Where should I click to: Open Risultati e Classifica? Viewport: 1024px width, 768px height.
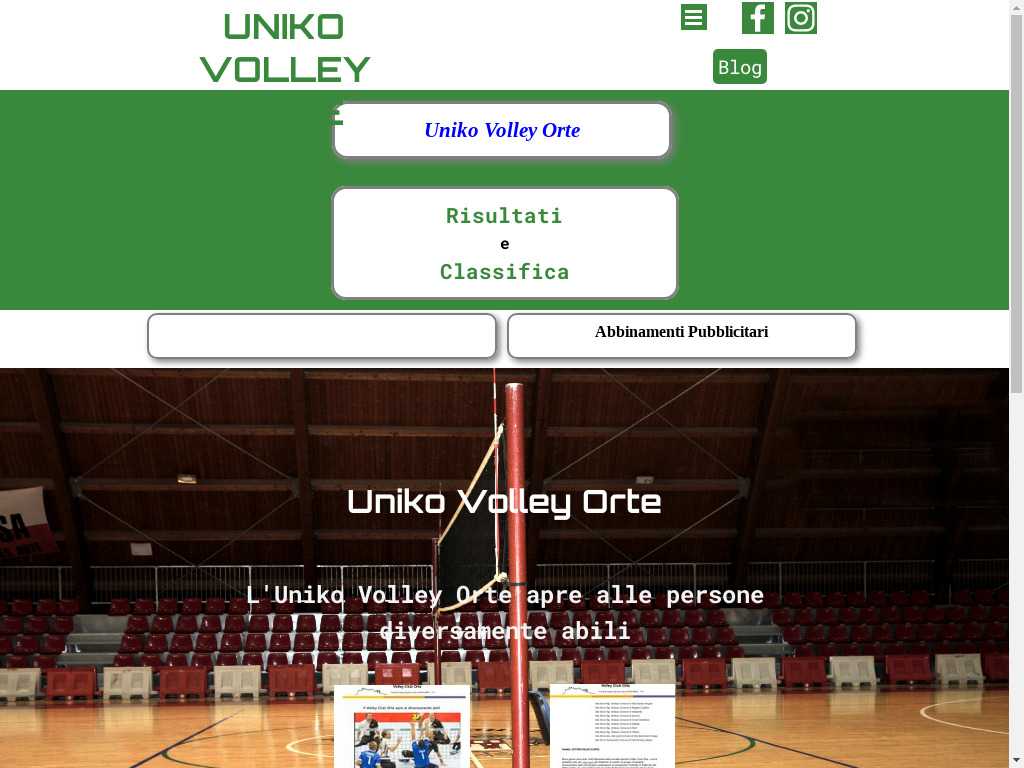[504, 243]
